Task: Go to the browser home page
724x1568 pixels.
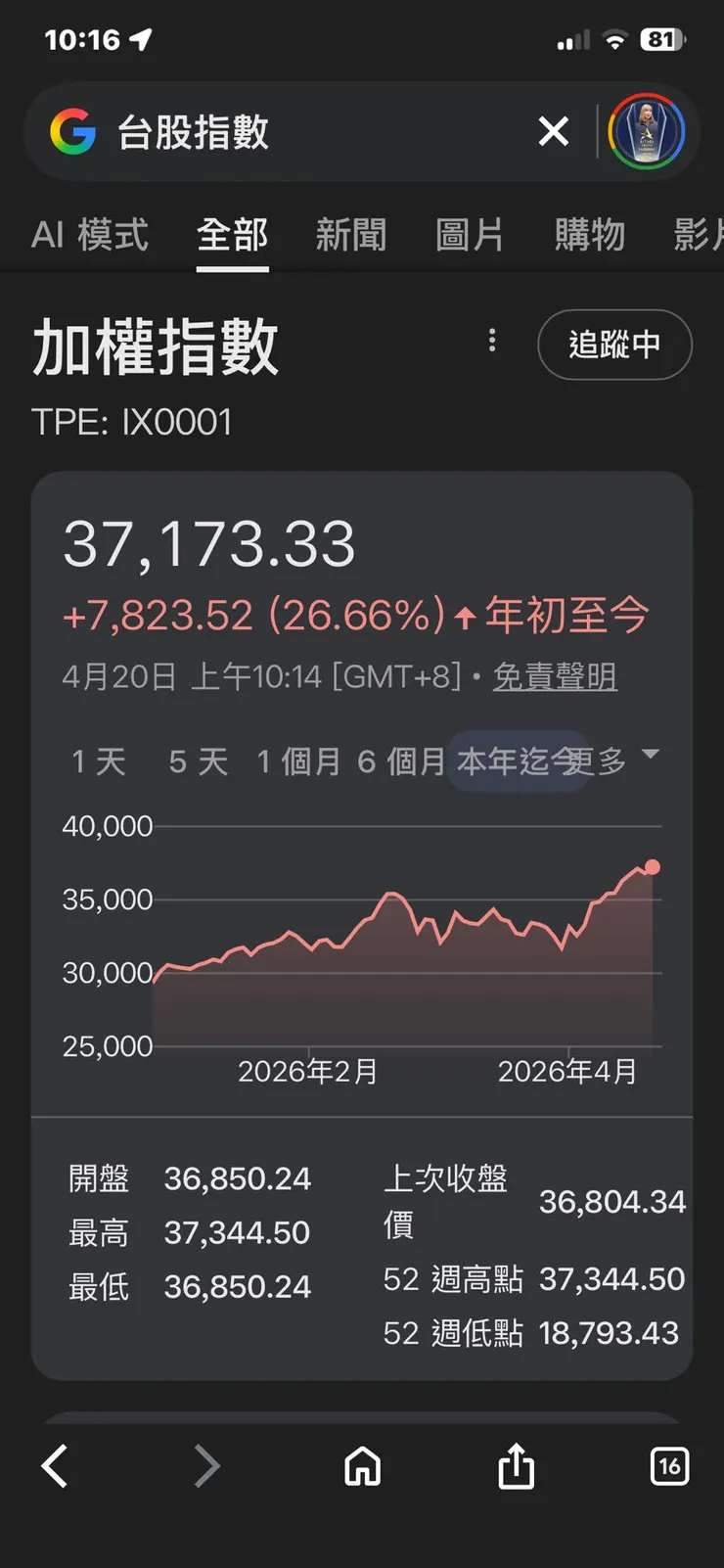Action: [363, 1466]
